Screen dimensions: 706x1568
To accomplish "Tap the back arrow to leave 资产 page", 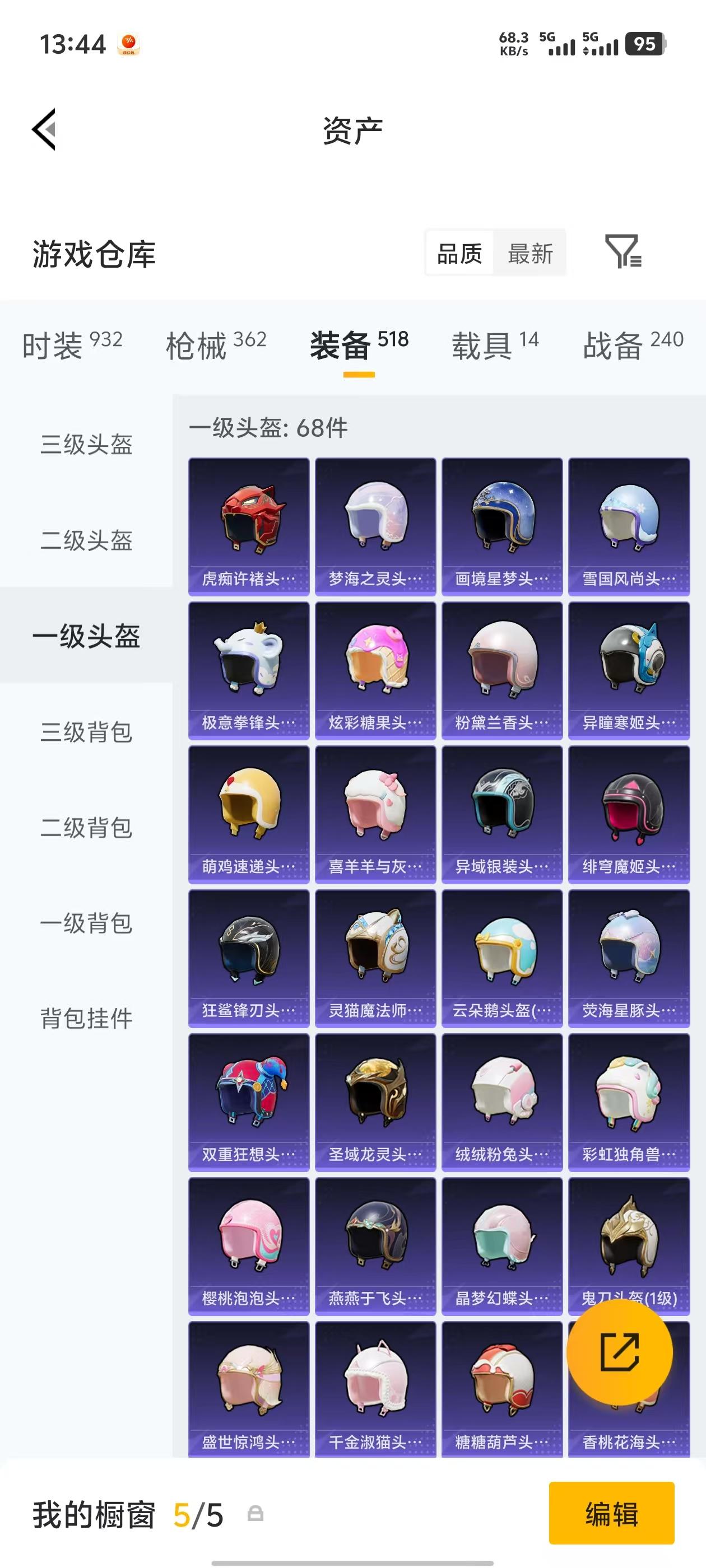I will (43, 130).
